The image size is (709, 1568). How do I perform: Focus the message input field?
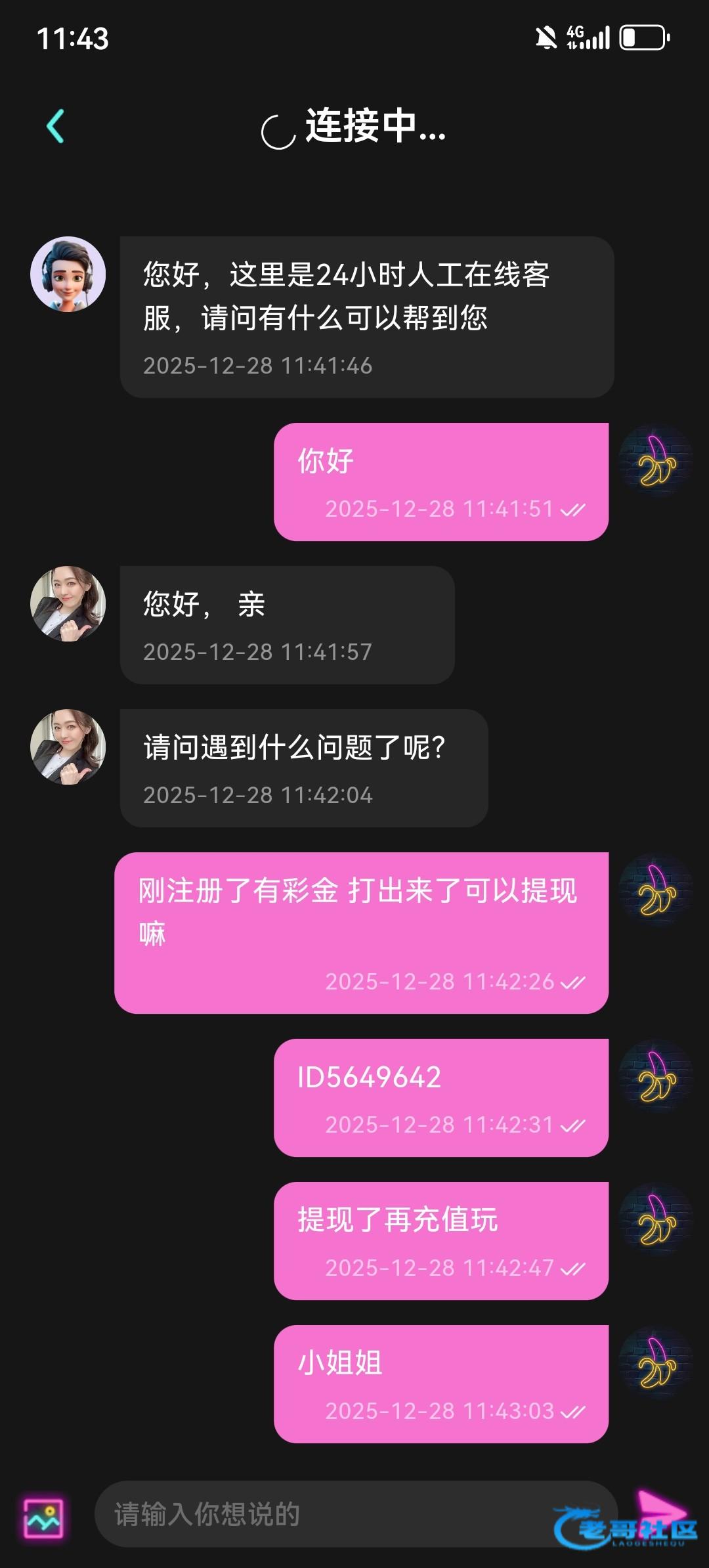click(x=328, y=1514)
